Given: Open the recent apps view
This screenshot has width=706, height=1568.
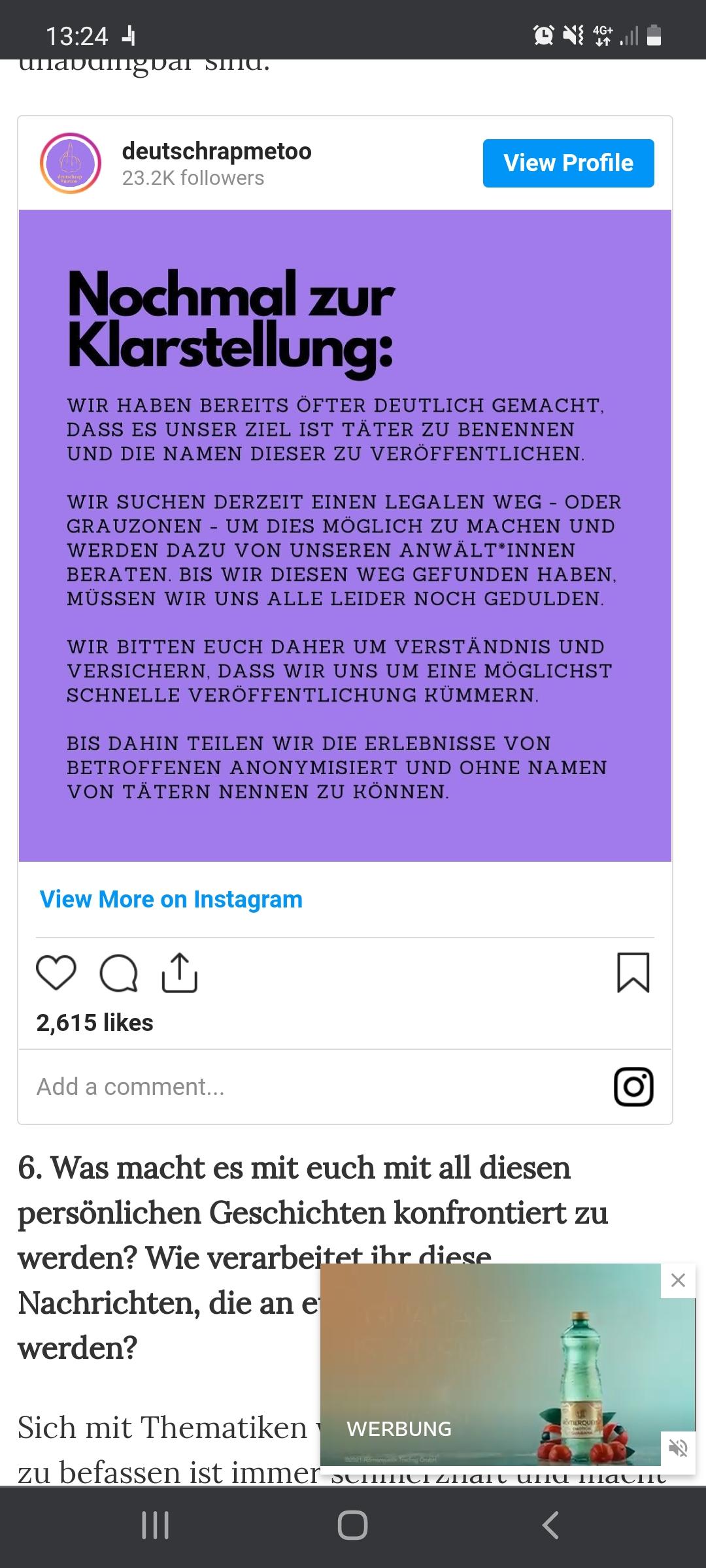Looking at the screenshot, I should click(156, 1526).
